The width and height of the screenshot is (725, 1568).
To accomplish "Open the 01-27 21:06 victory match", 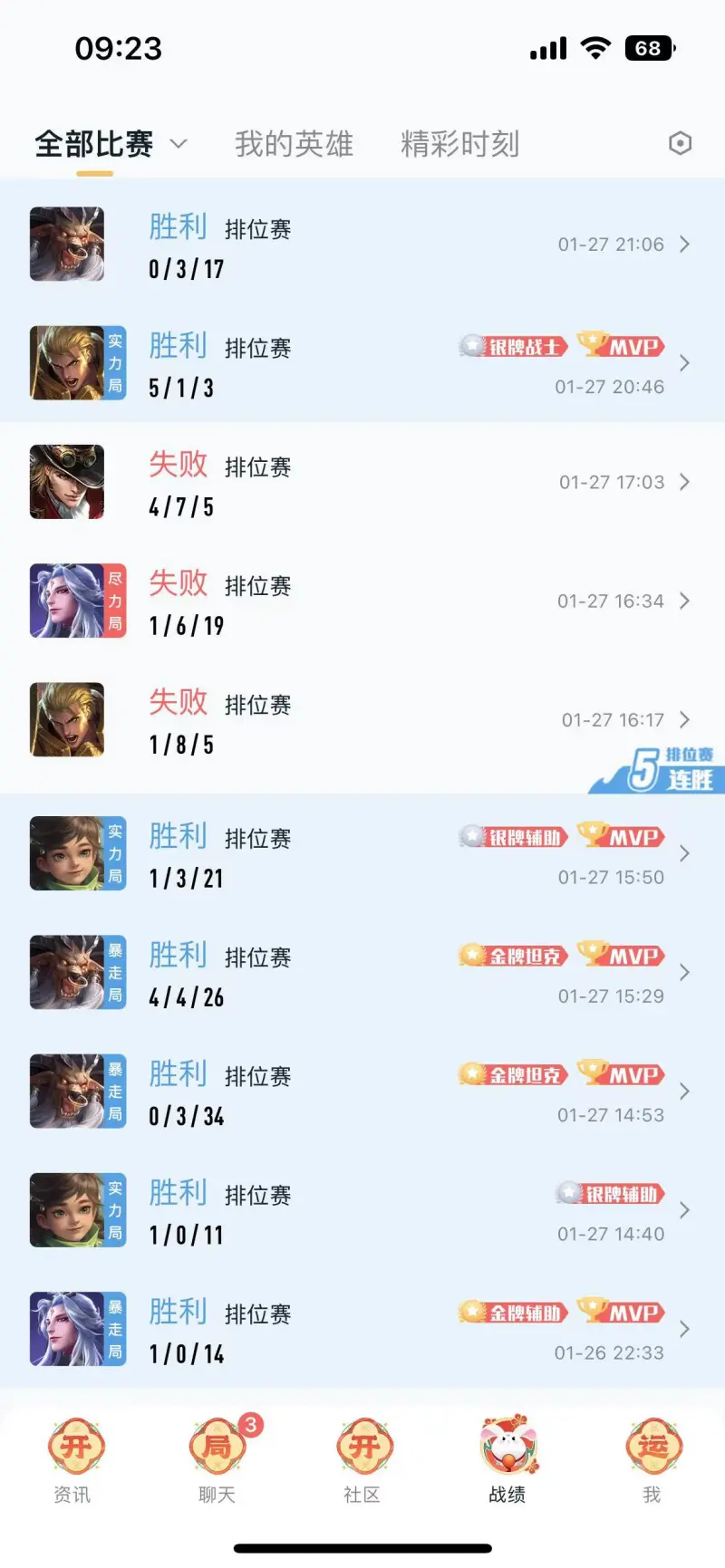I will click(362, 245).
